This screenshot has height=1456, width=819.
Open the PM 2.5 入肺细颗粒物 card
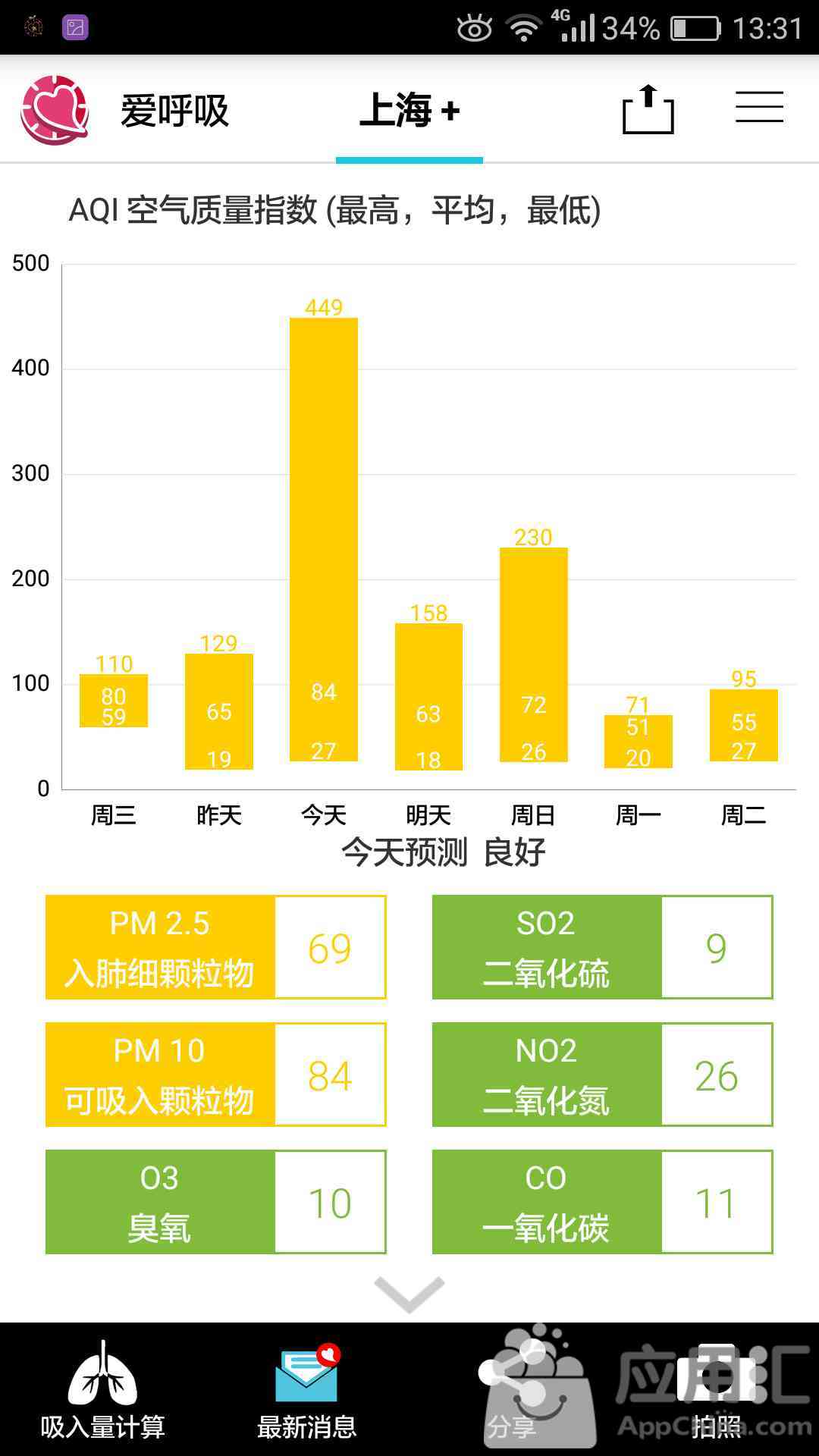click(215, 947)
